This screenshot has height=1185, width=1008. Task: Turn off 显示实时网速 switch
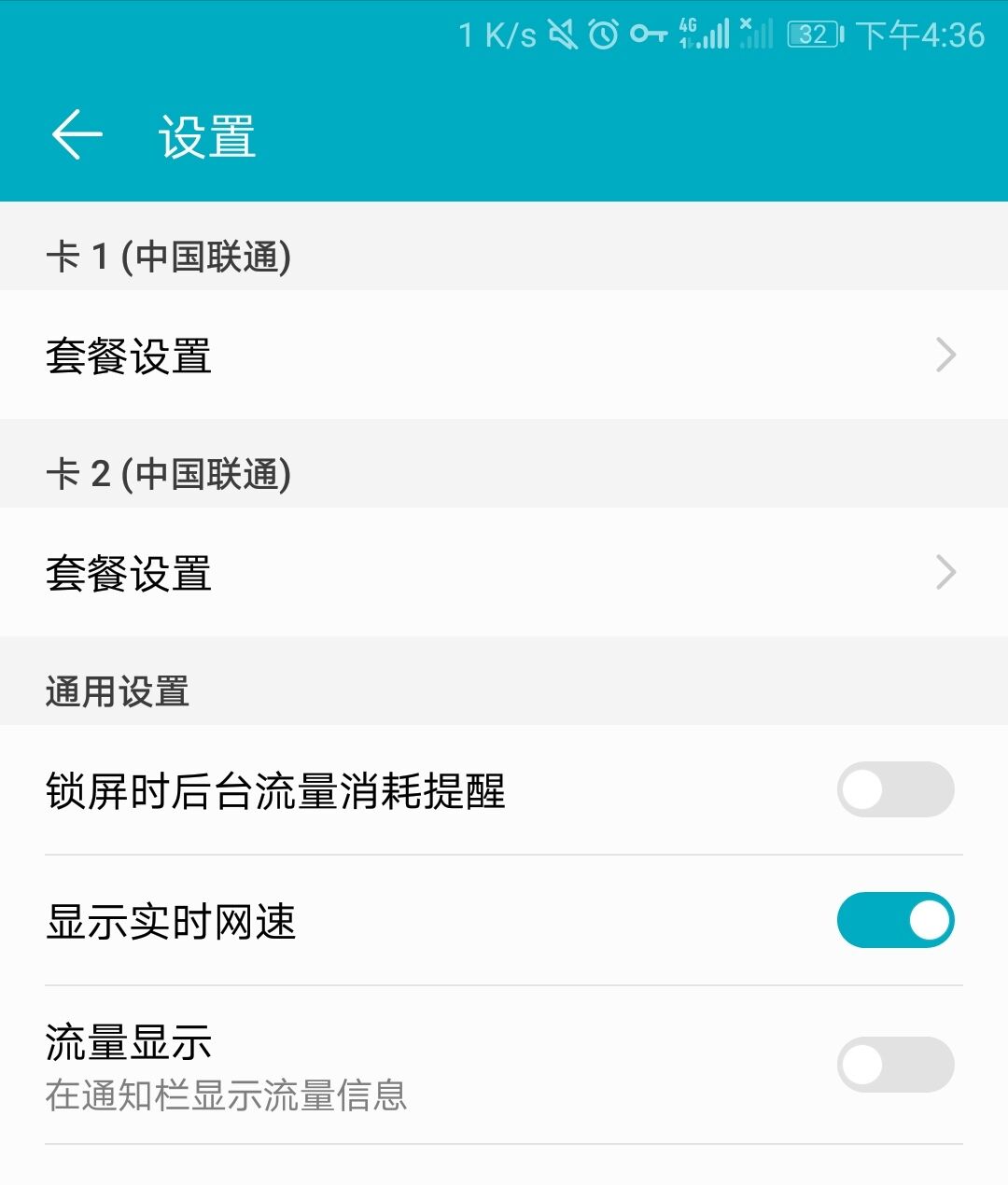click(895, 921)
